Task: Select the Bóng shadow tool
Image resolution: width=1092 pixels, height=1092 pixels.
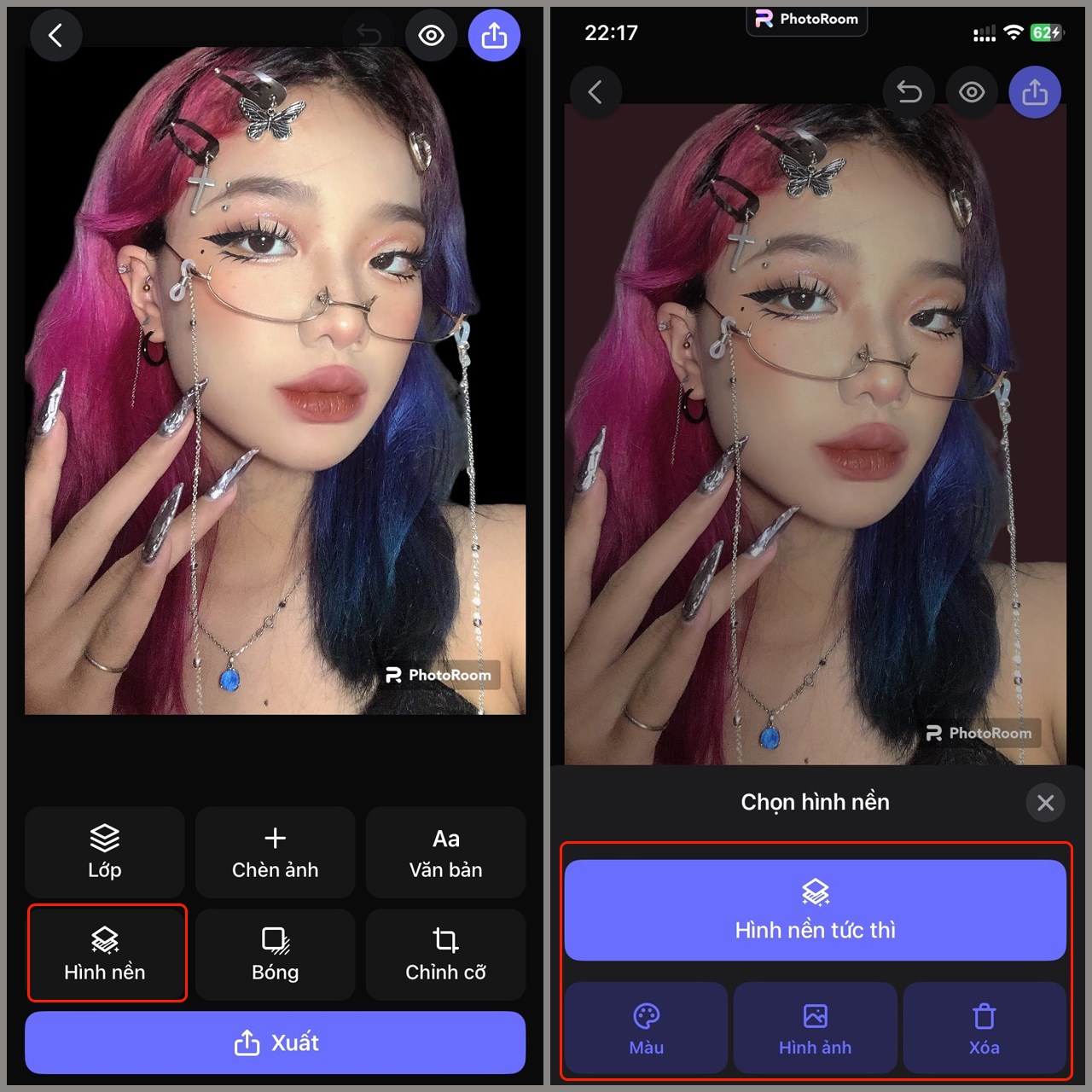Action: 275,954
